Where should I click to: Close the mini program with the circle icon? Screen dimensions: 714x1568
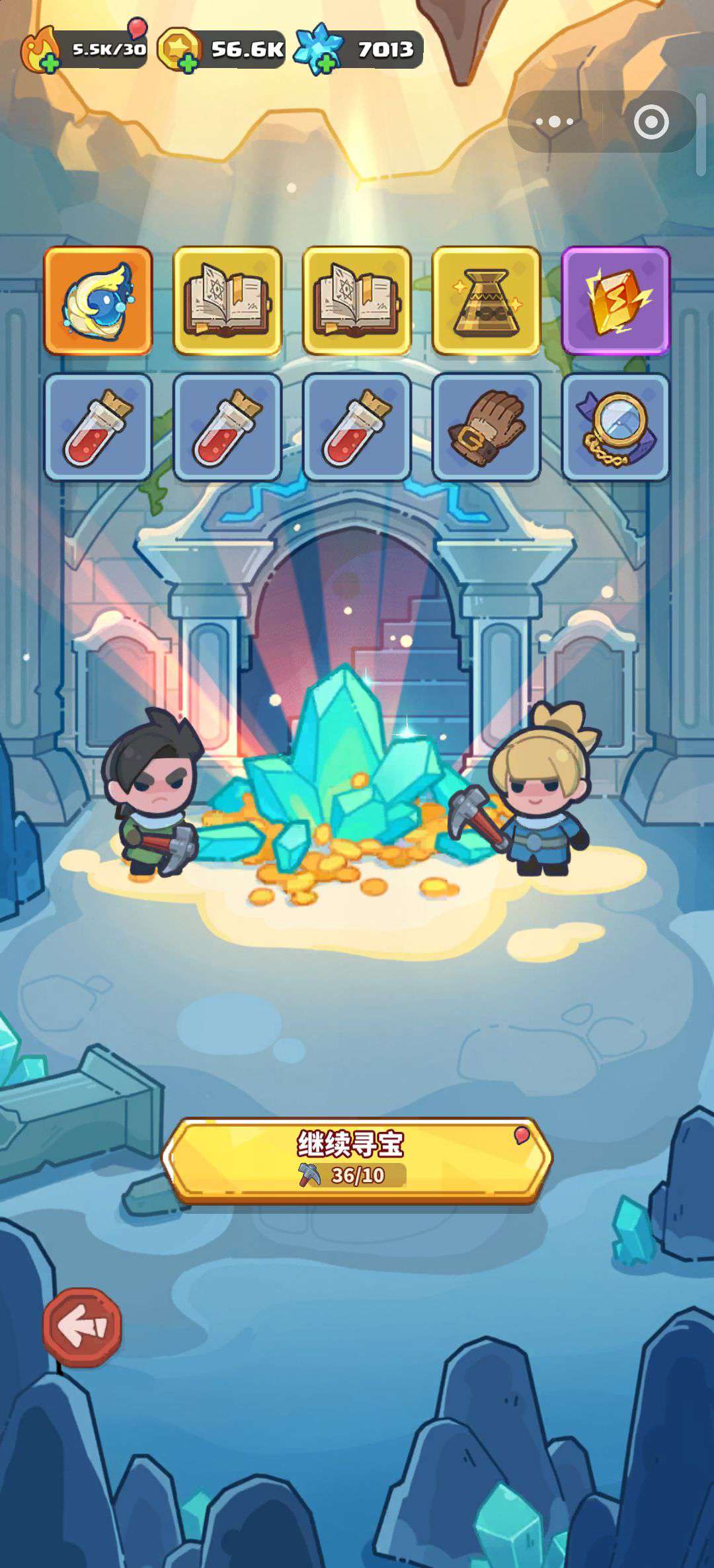click(651, 122)
